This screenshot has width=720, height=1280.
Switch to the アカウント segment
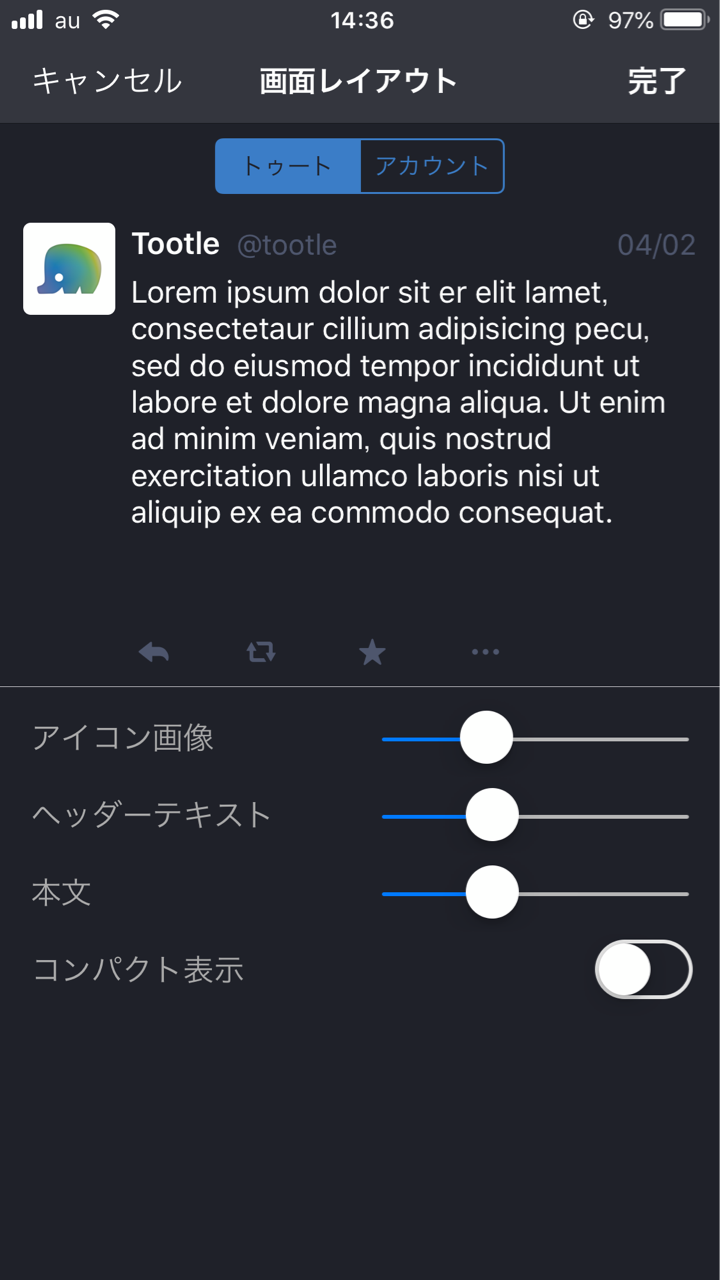point(431,166)
